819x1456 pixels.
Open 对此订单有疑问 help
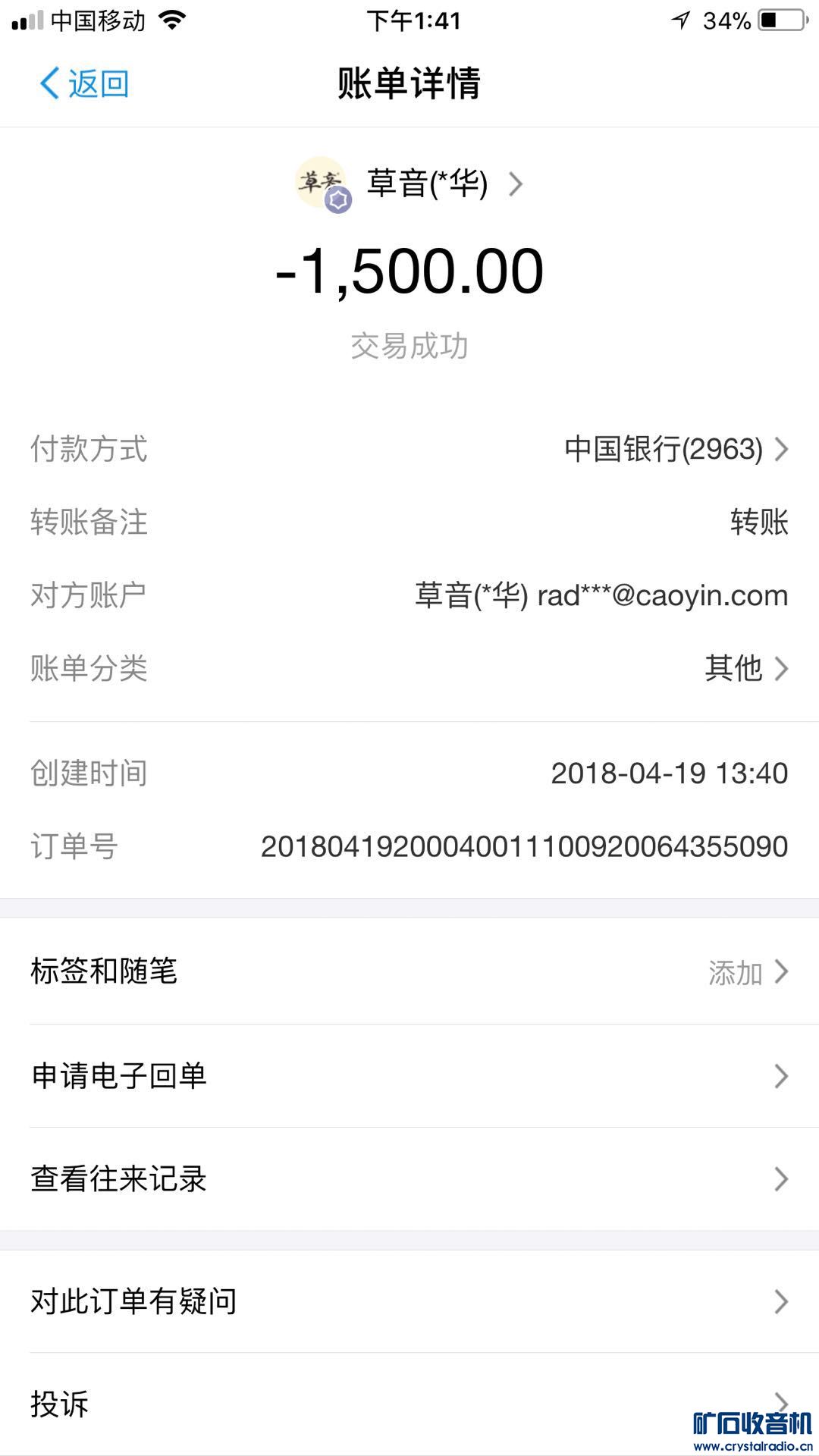[409, 1301]
